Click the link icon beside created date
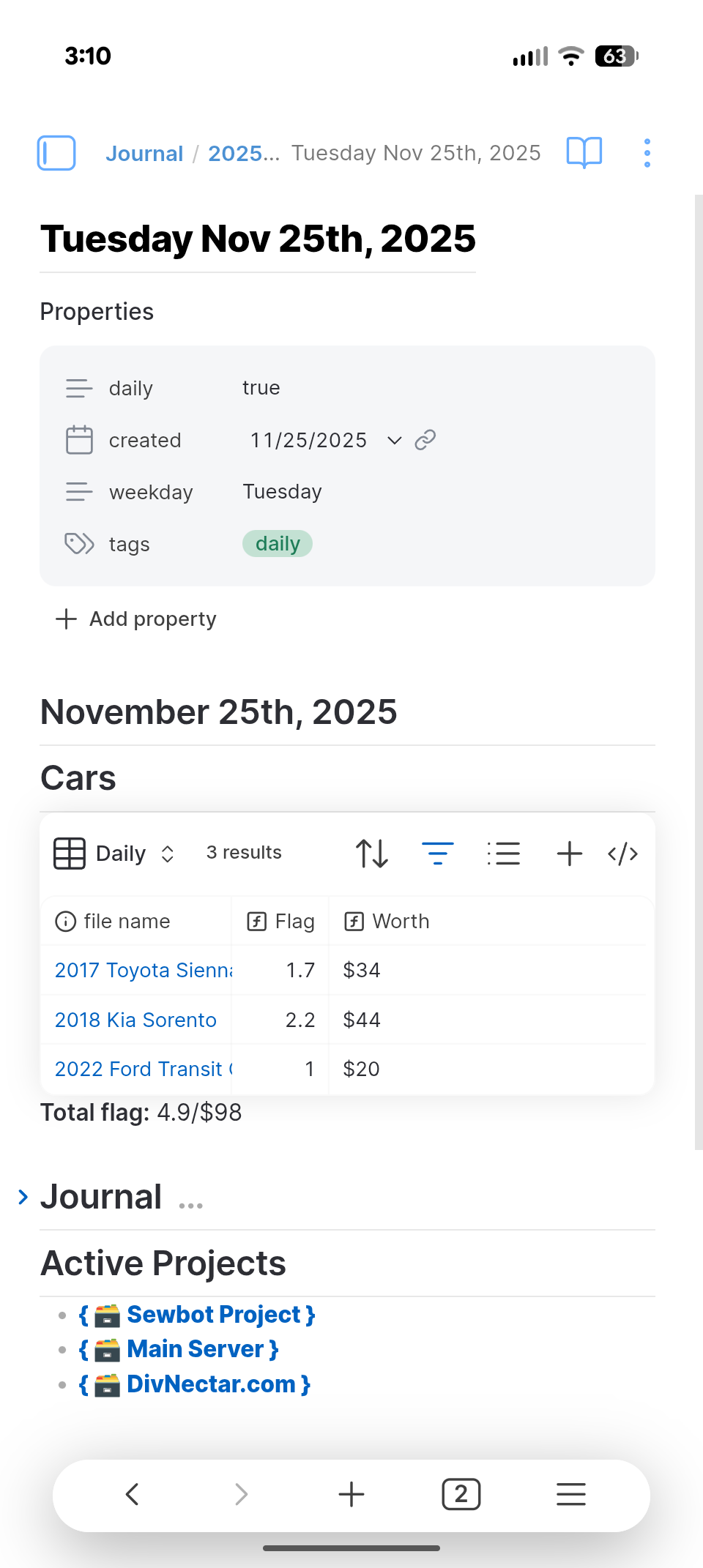Screen dimensions: 703x1568 click(425, 440)
